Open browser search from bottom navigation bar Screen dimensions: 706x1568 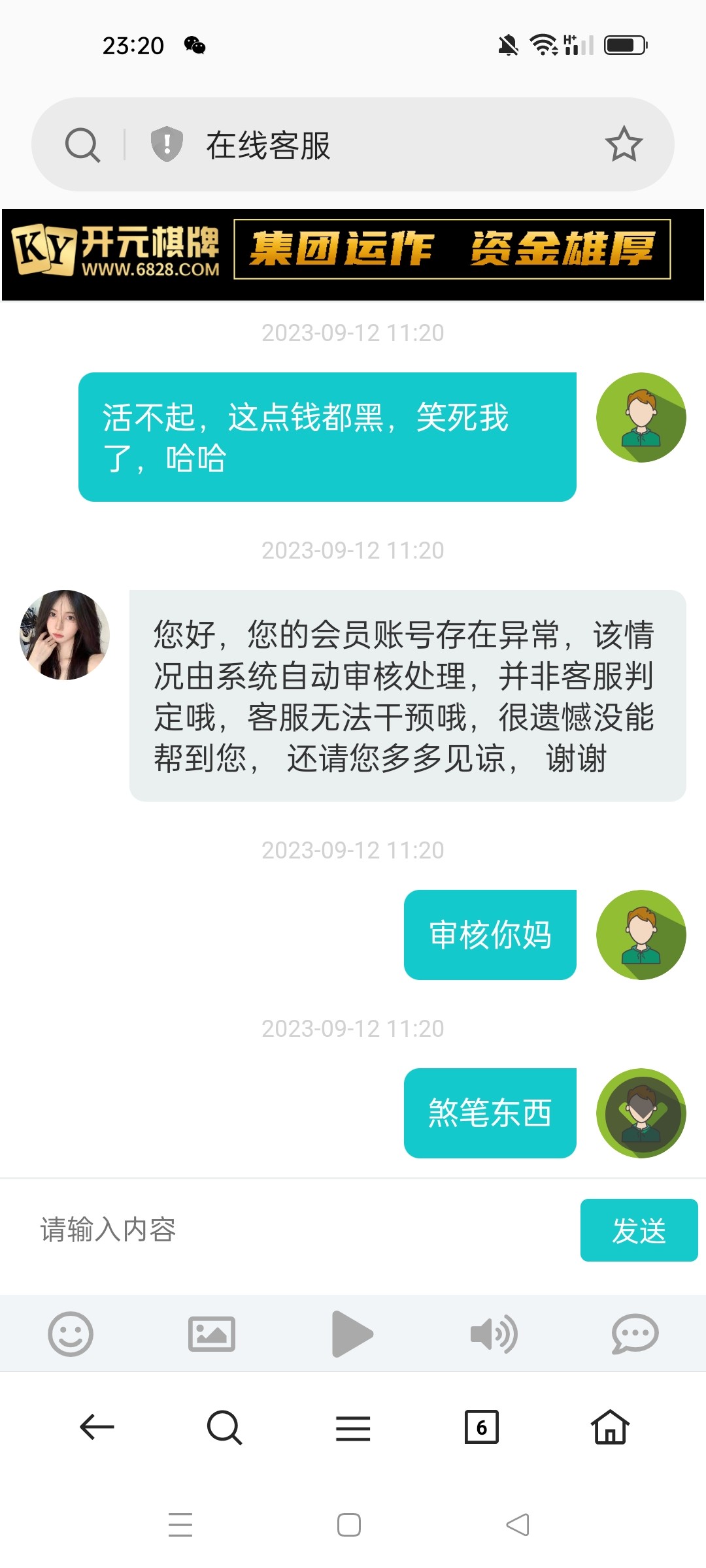[x=225, y=1427]
